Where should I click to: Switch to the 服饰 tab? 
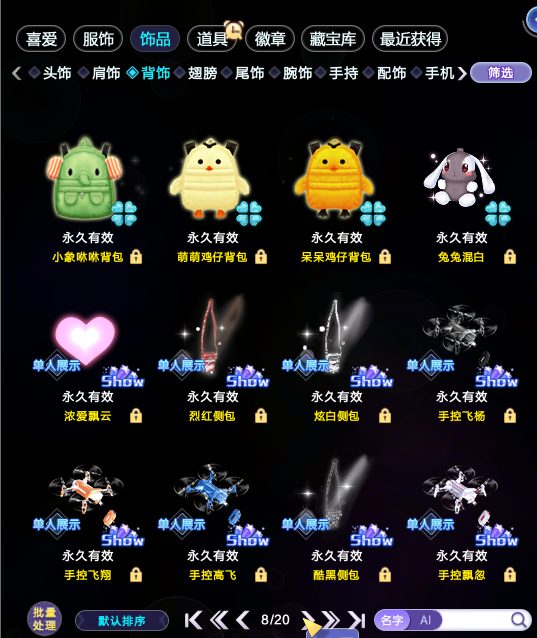[x=98, y=39]
